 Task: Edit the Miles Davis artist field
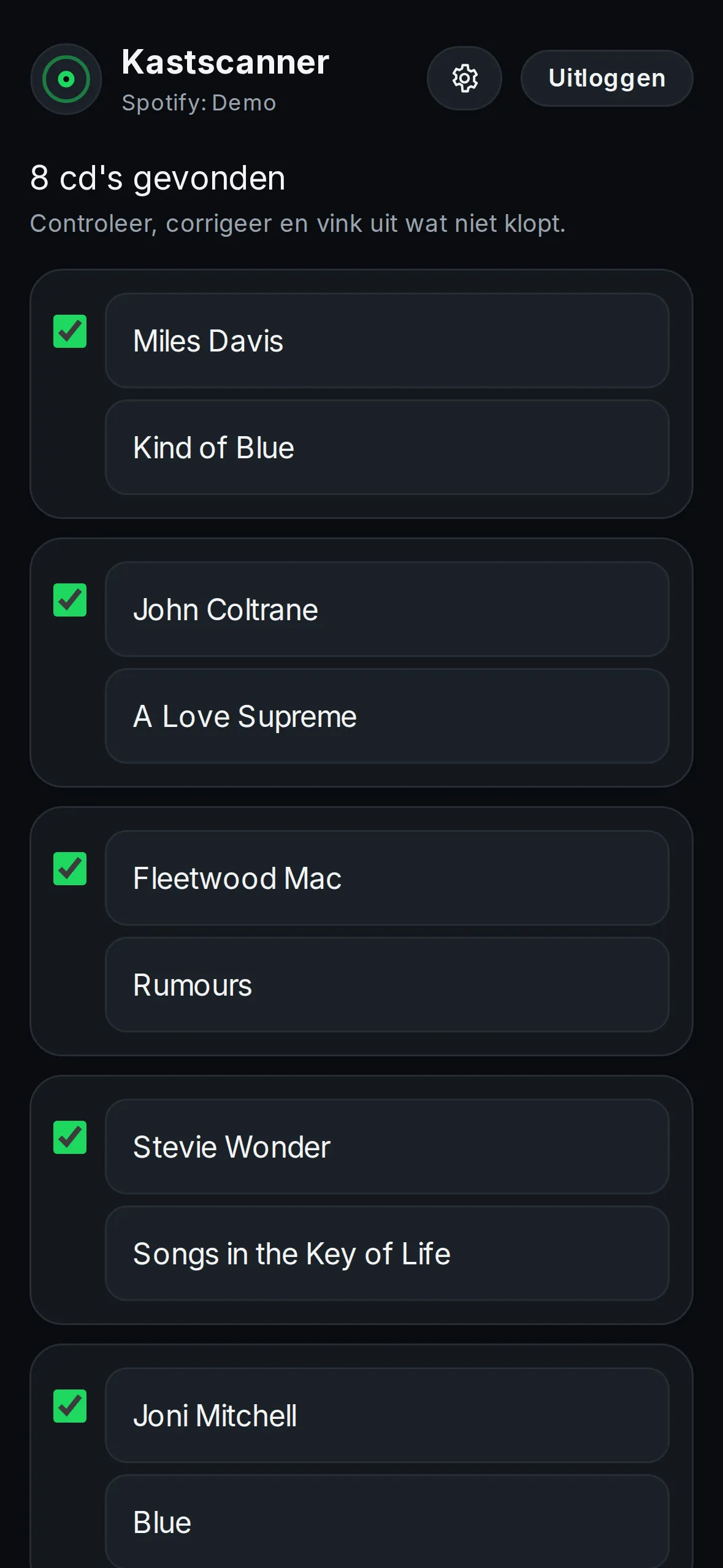tap(387, 340)
